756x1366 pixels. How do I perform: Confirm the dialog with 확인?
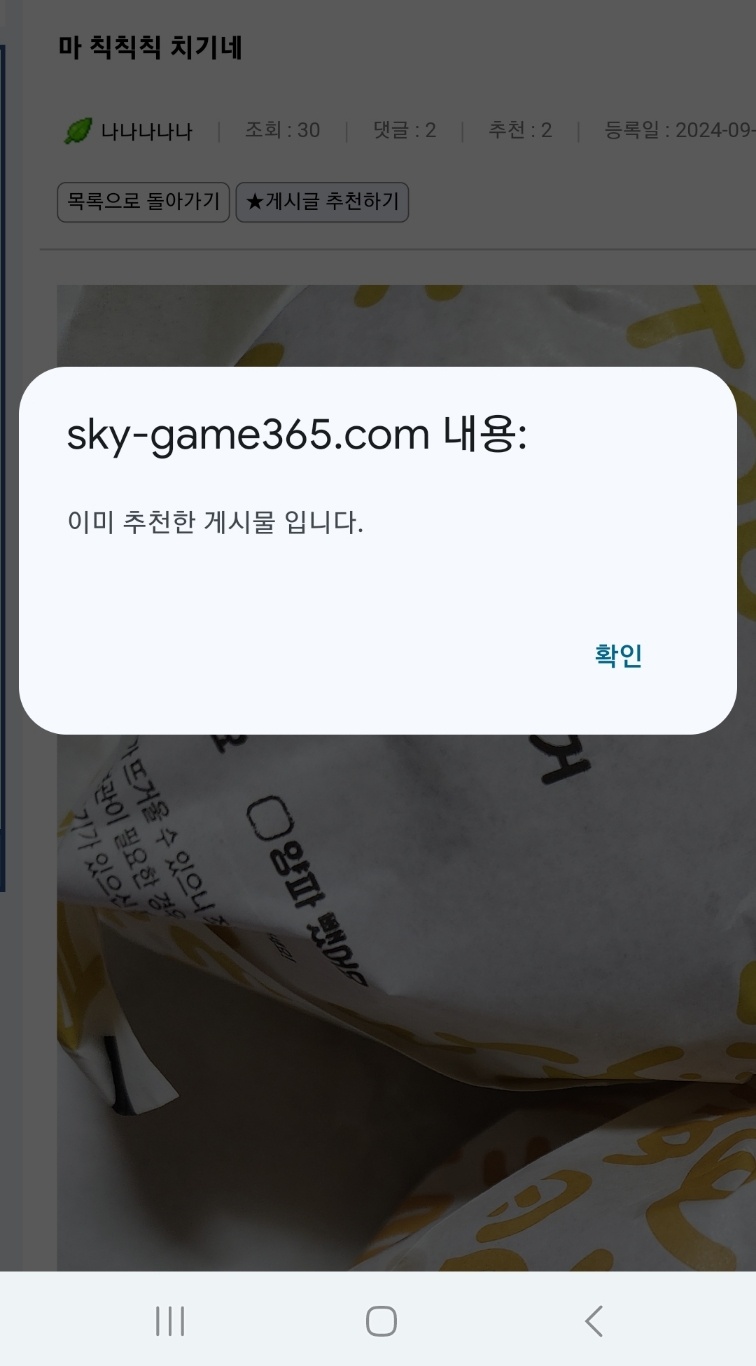click(x=618, y=656)
